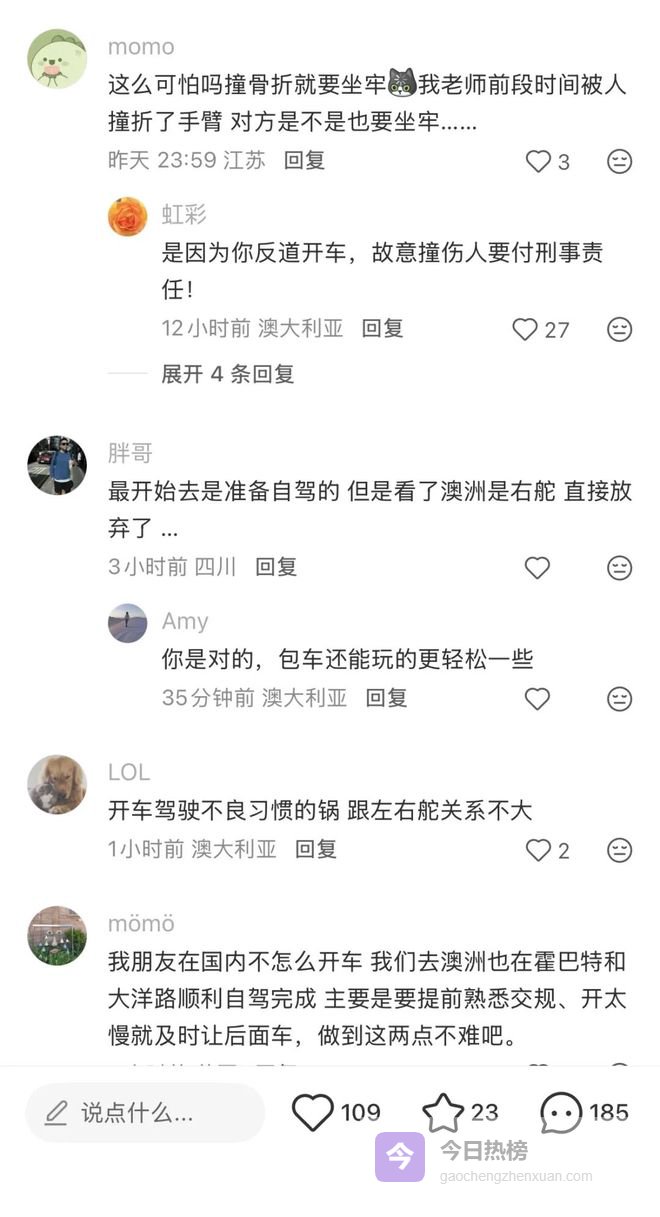Expand 展开 4 条回复
The height and width of the screenshot is (1217, 660).
tap(228, 374)
